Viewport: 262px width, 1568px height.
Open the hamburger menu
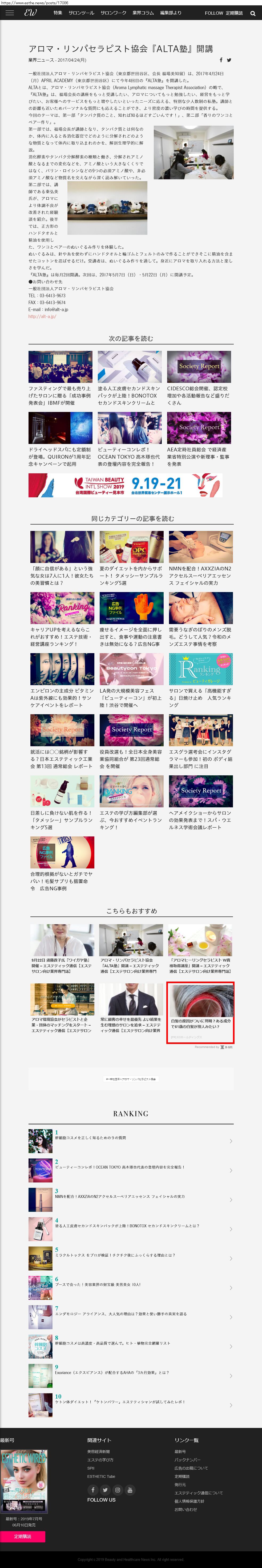coord(9,13)
